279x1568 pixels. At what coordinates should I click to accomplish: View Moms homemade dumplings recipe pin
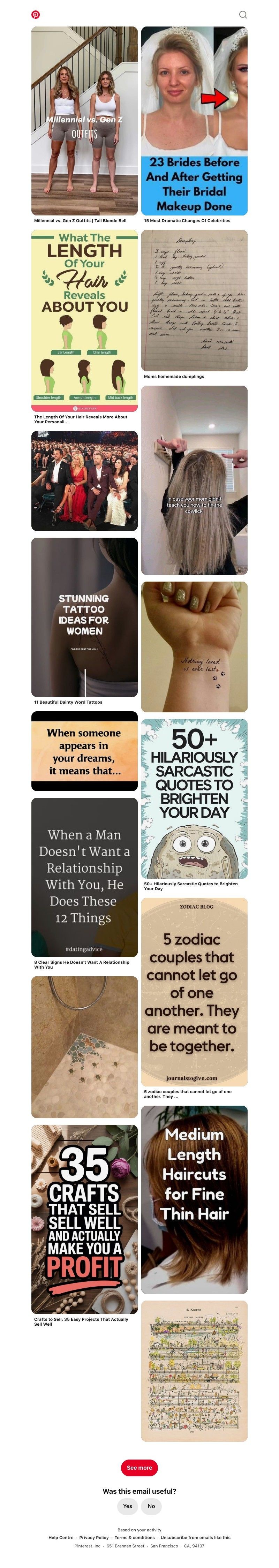pos(194,300)
